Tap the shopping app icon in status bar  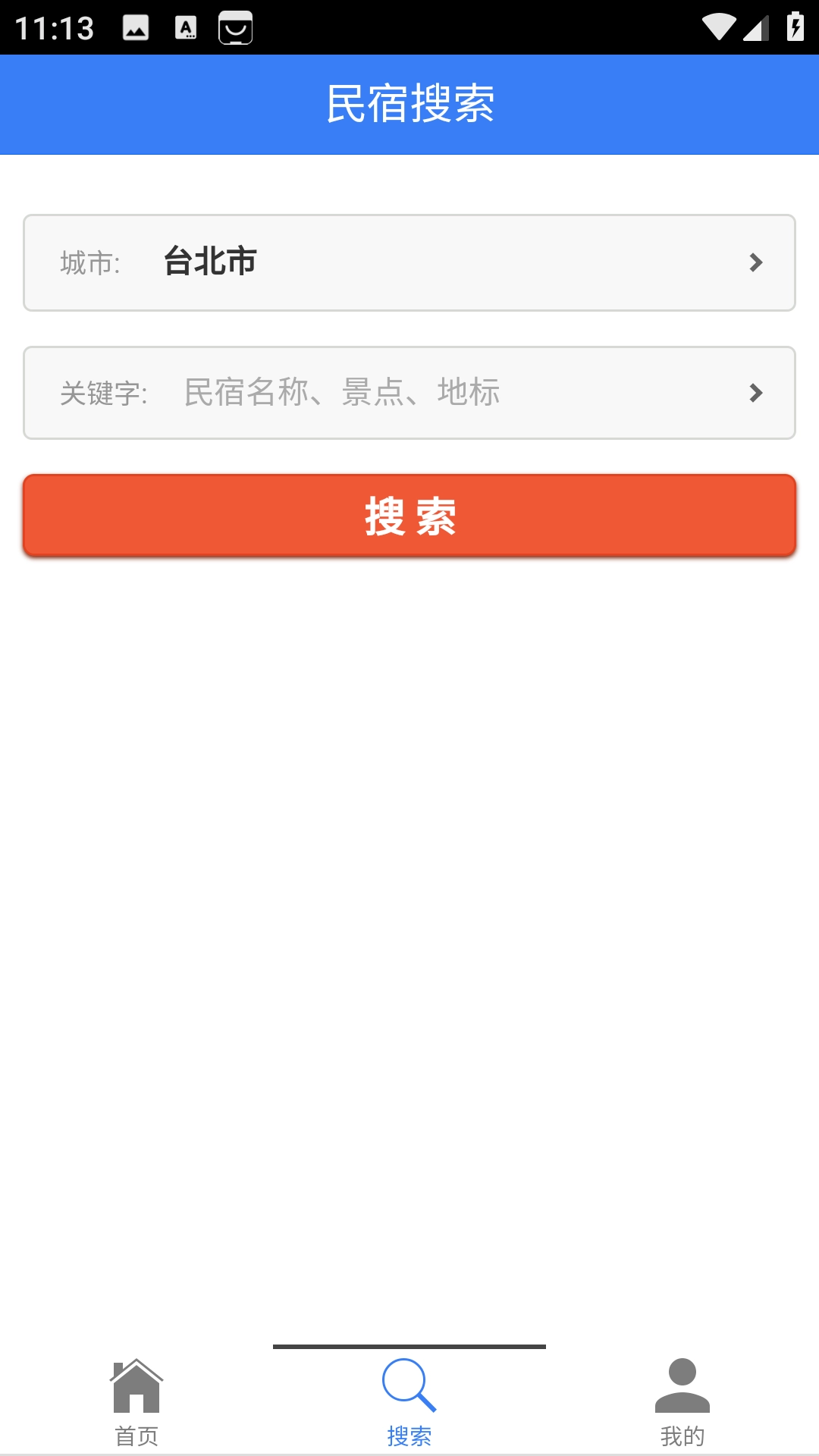click(235, 29)
